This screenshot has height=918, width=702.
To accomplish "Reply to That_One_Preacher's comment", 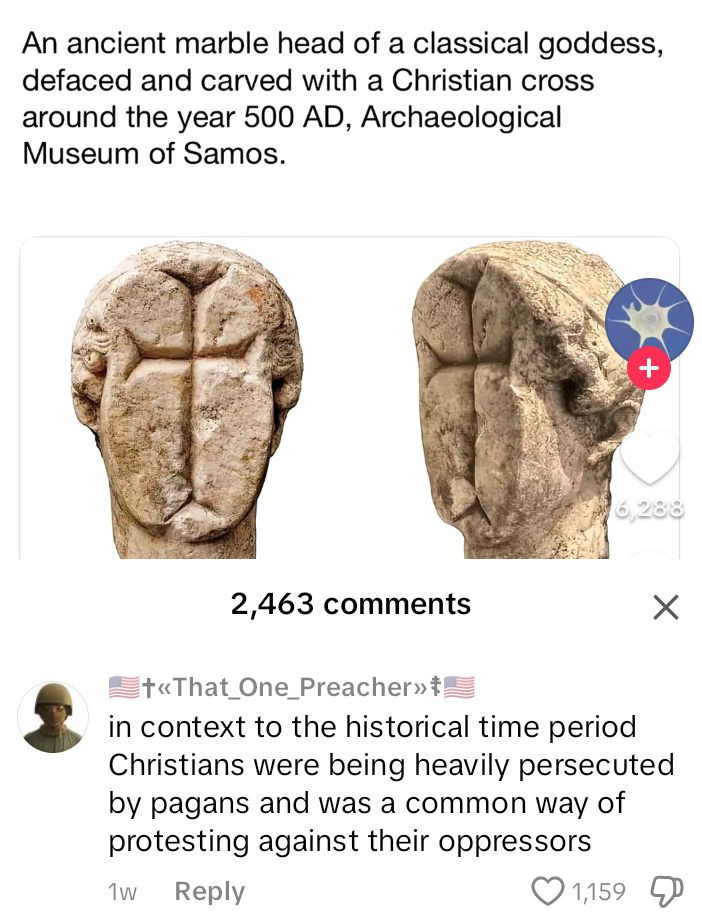I will (x=210, y=891).
